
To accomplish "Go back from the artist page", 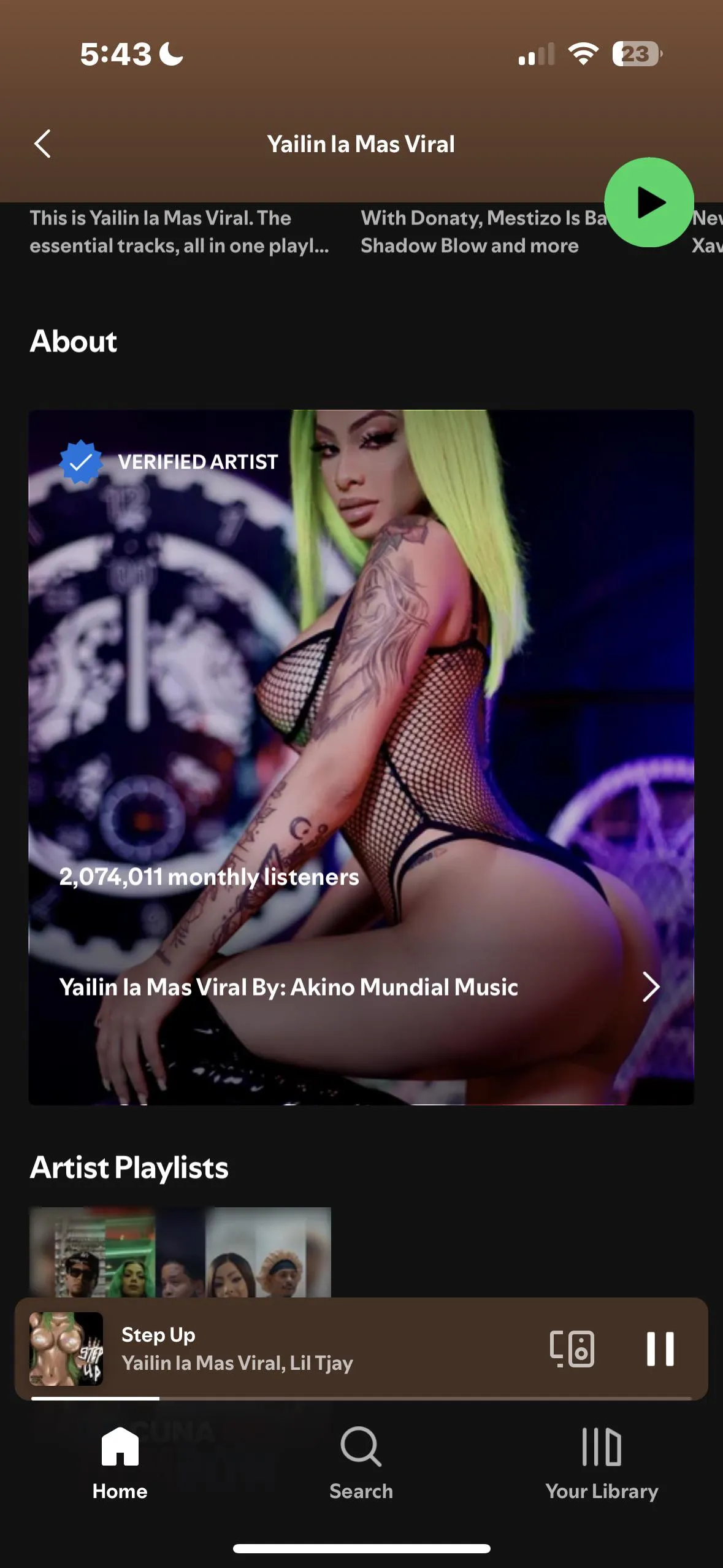I will [x=42, y=144].
